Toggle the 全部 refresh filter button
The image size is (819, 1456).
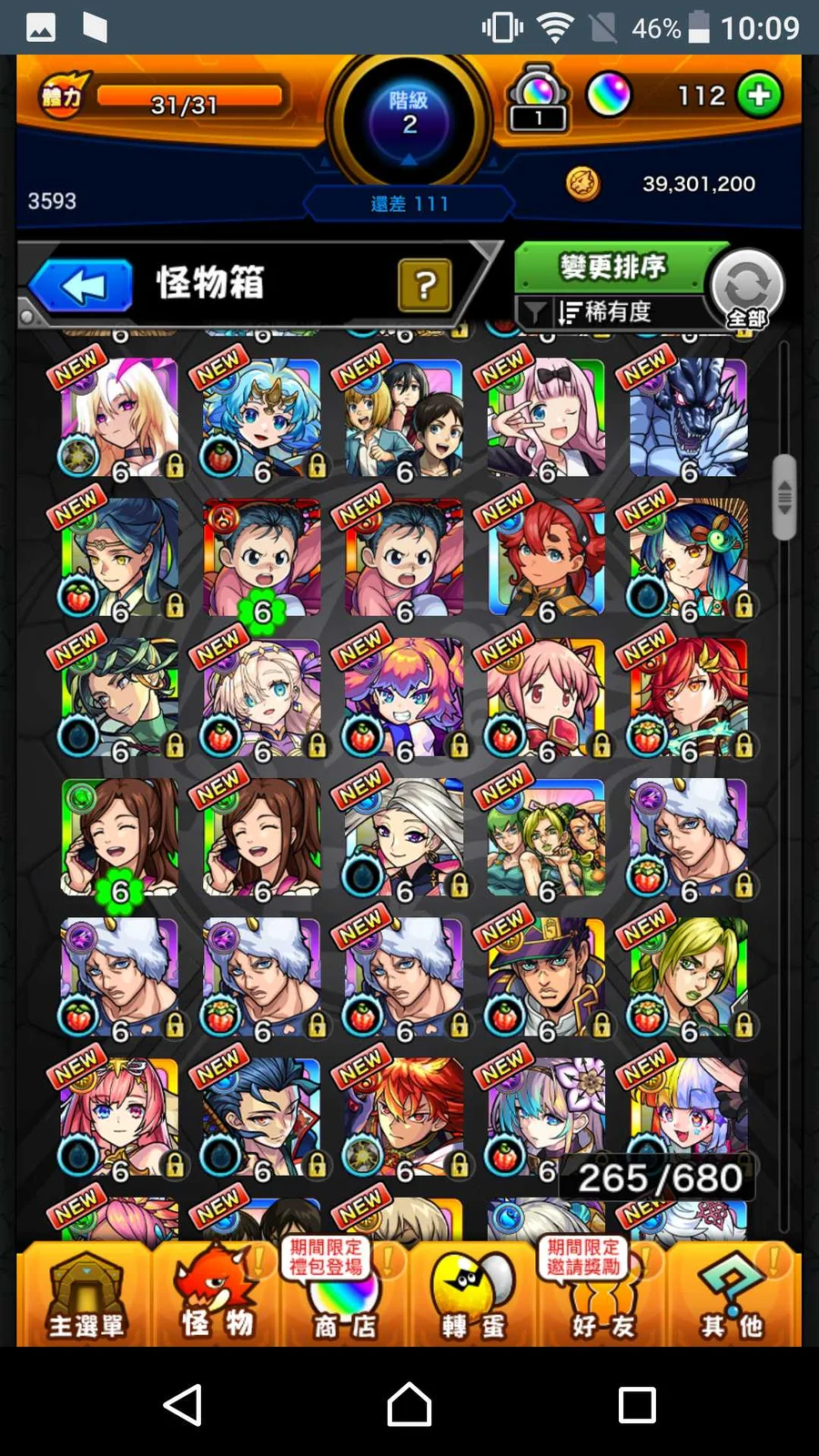coord(746,289)
